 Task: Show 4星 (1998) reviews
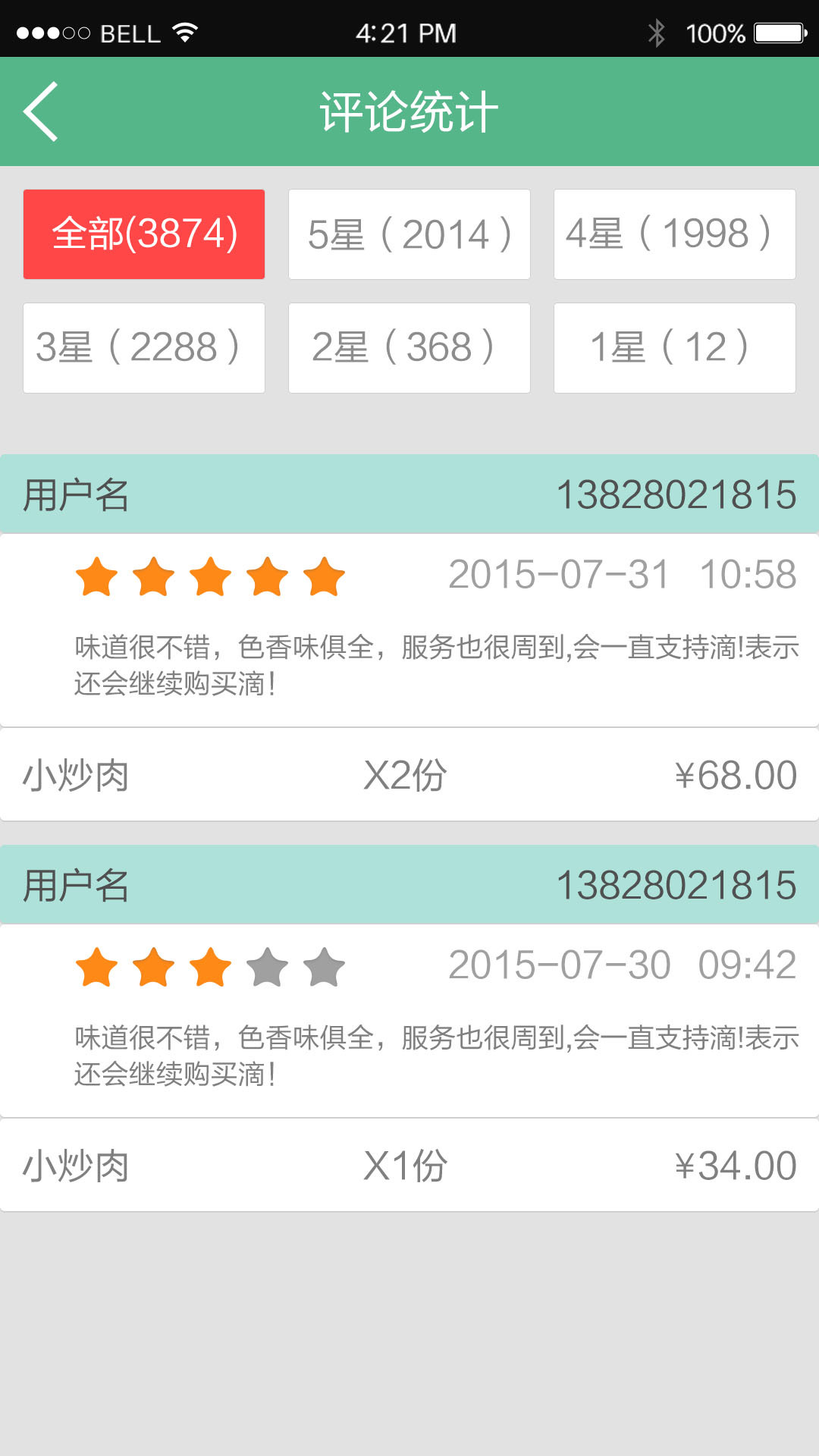pyautogui.click(x=674, y=234)
